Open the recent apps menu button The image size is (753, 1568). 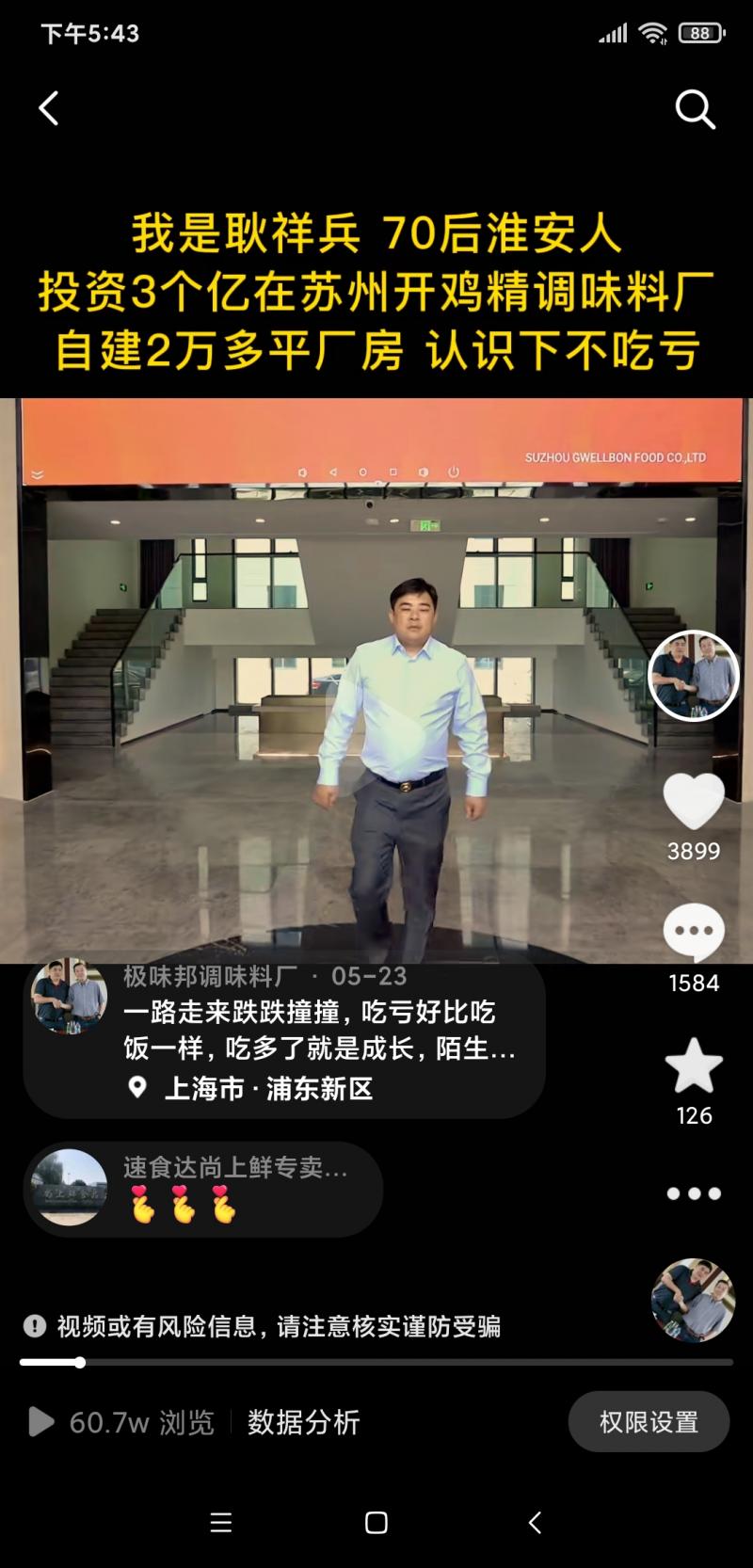(x=220, y=1523)
